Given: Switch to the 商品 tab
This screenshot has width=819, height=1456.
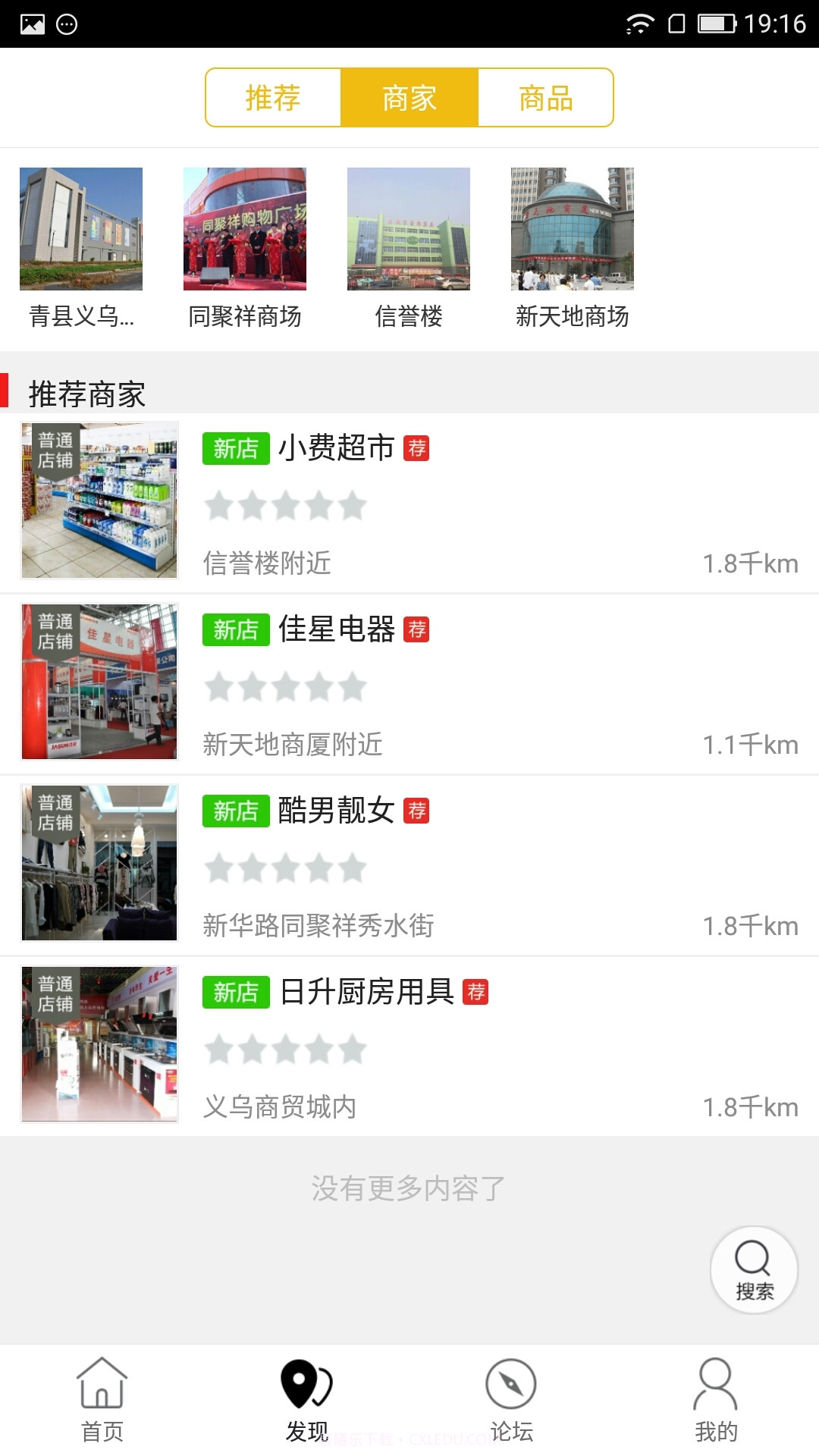Looking at the screenshot, I should pos(545,97).
